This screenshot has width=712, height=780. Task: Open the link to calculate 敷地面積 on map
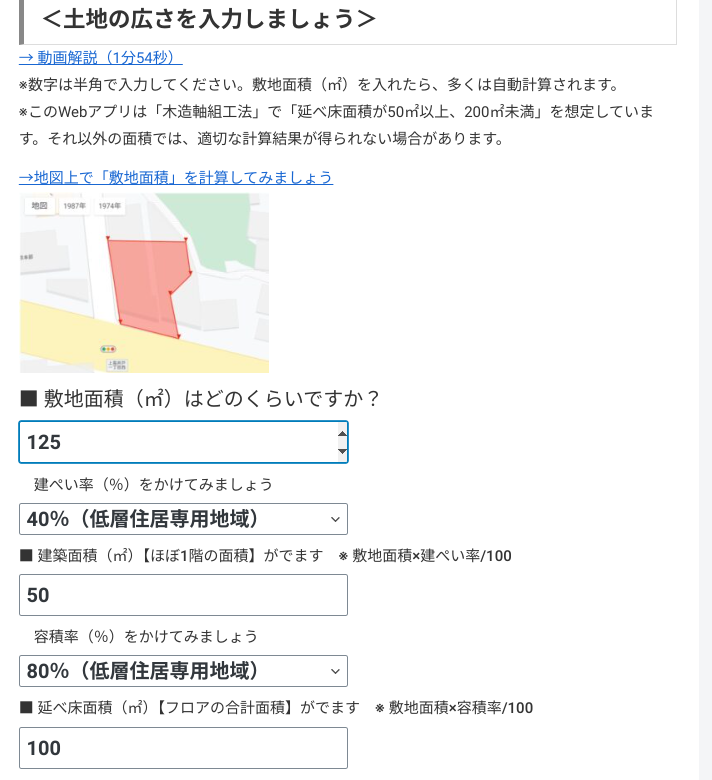tap(176, 177)
